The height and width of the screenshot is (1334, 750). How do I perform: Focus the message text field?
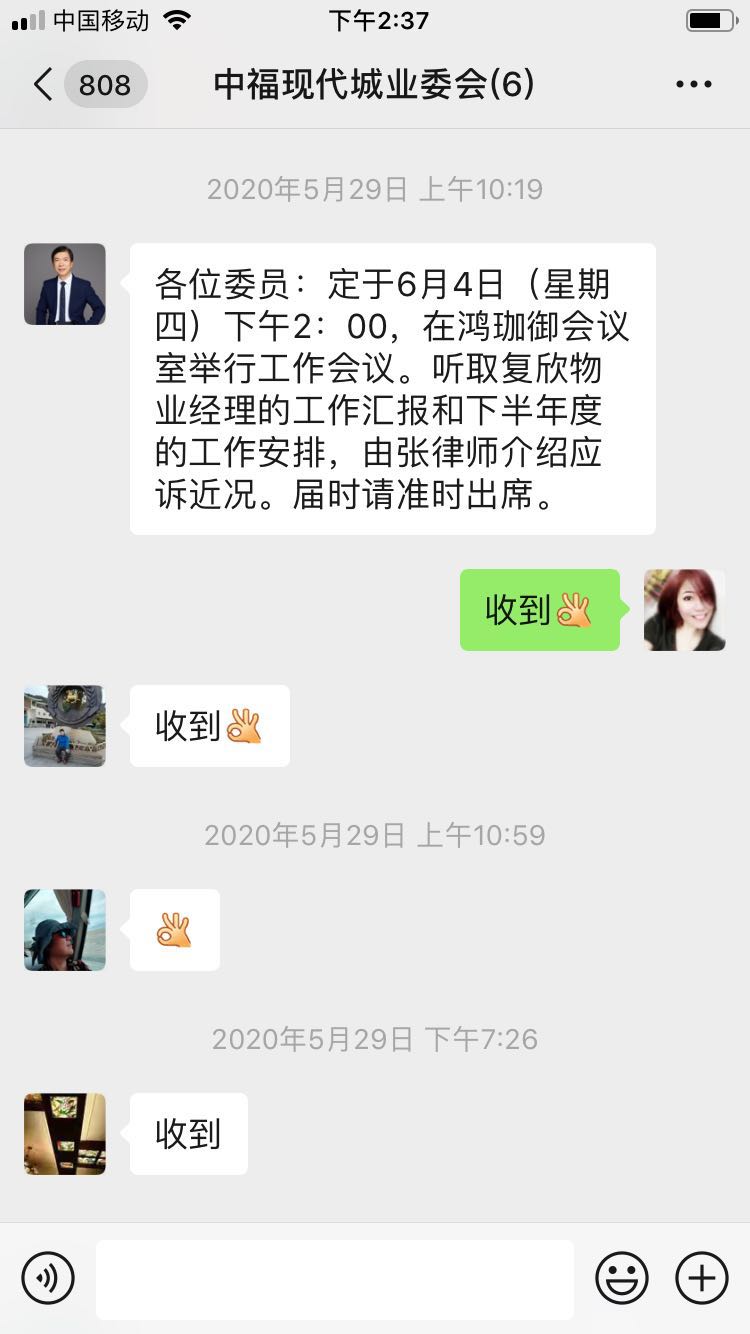(x=334, y=1278)
